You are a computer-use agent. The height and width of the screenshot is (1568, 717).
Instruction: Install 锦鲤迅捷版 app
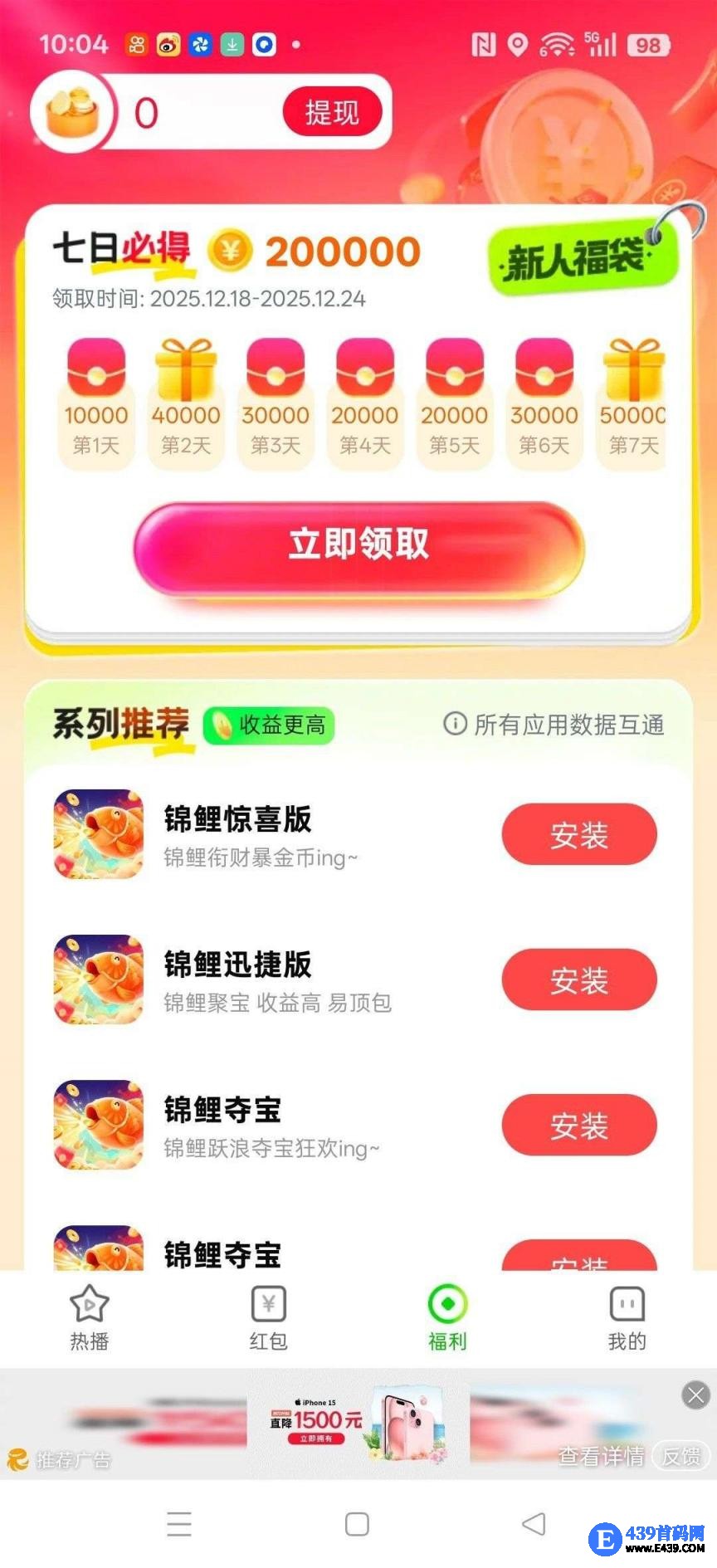[578, 979]
